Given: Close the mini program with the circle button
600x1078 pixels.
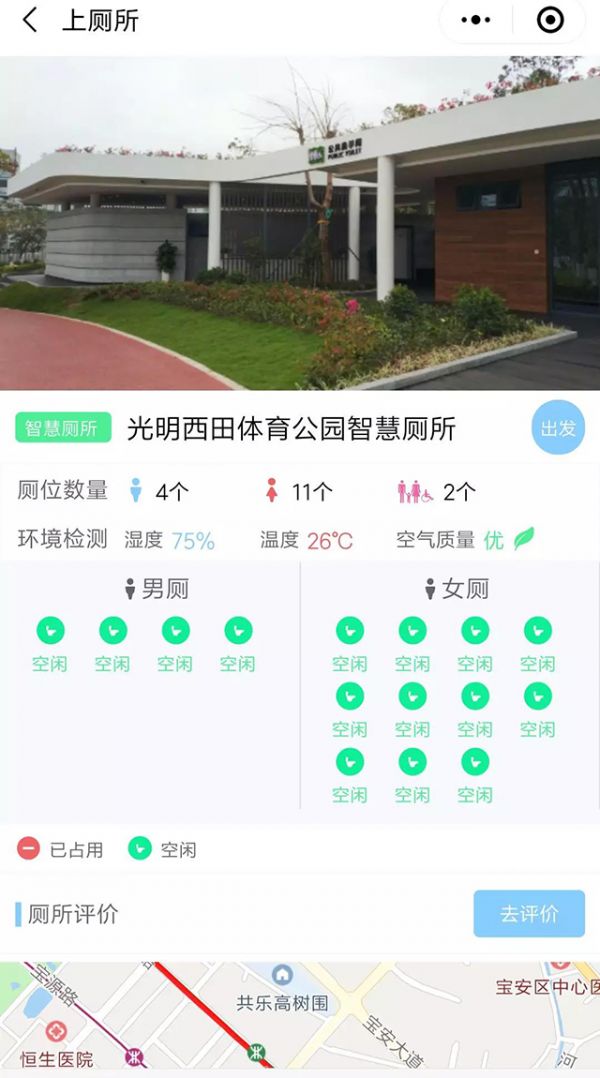Looking at the screenshot, I should (550, 20).
